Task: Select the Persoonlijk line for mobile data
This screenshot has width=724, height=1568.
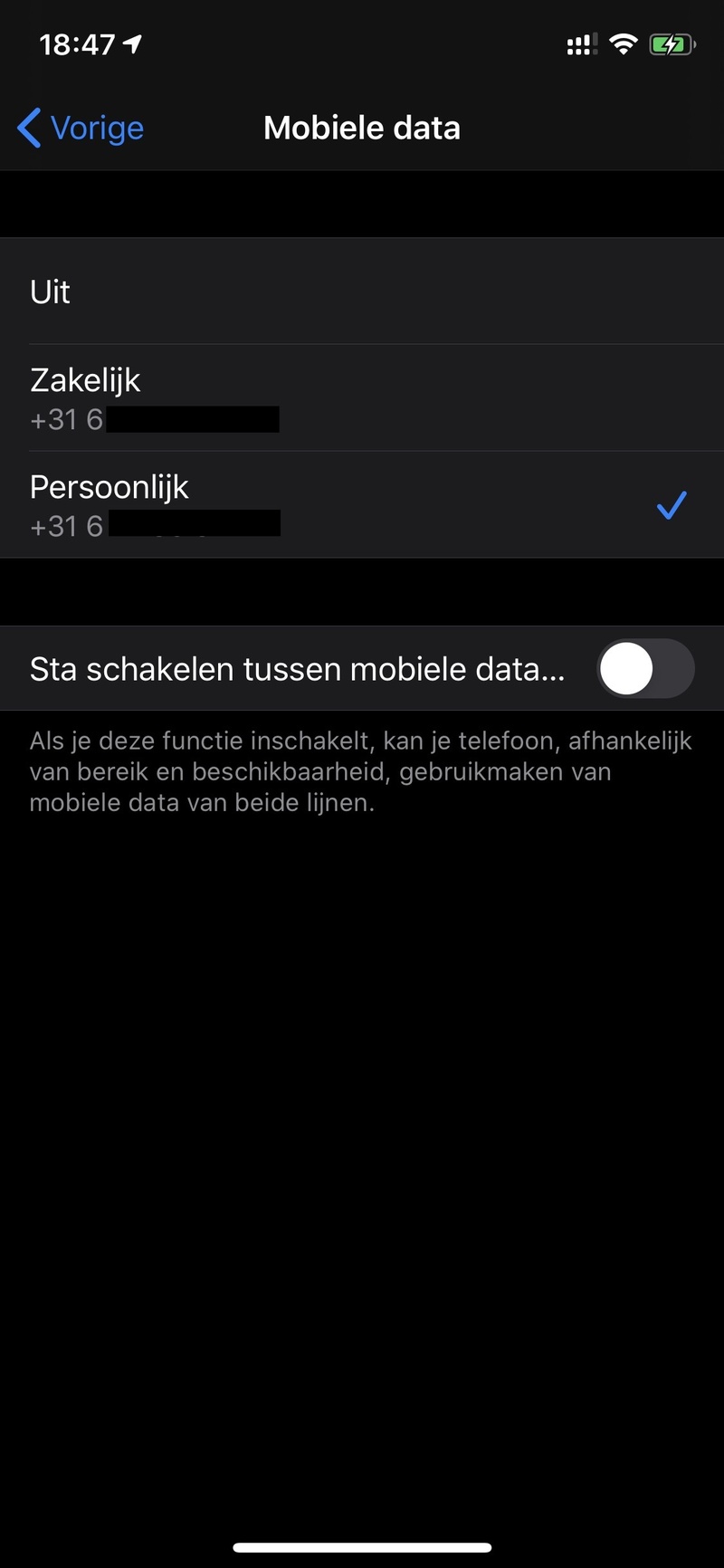Action: [362, 505]
